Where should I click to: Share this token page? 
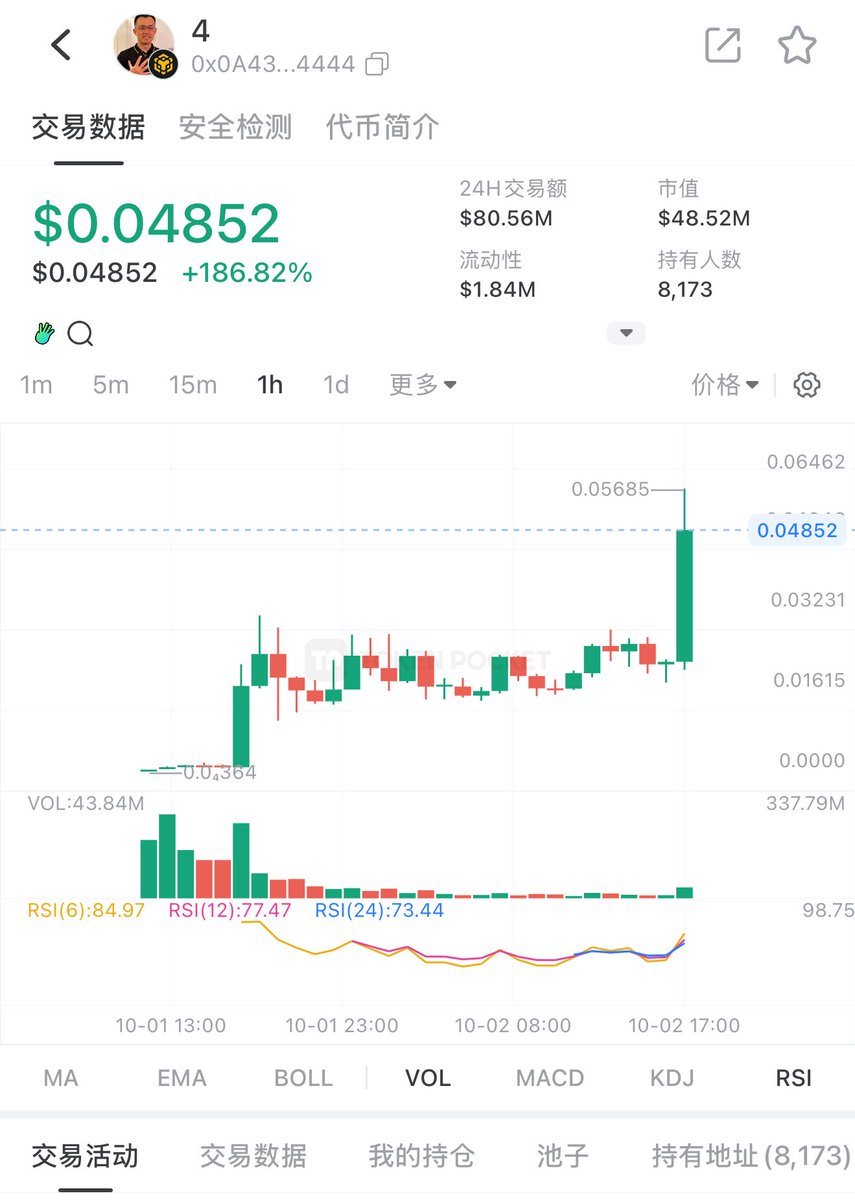[722, 45]
